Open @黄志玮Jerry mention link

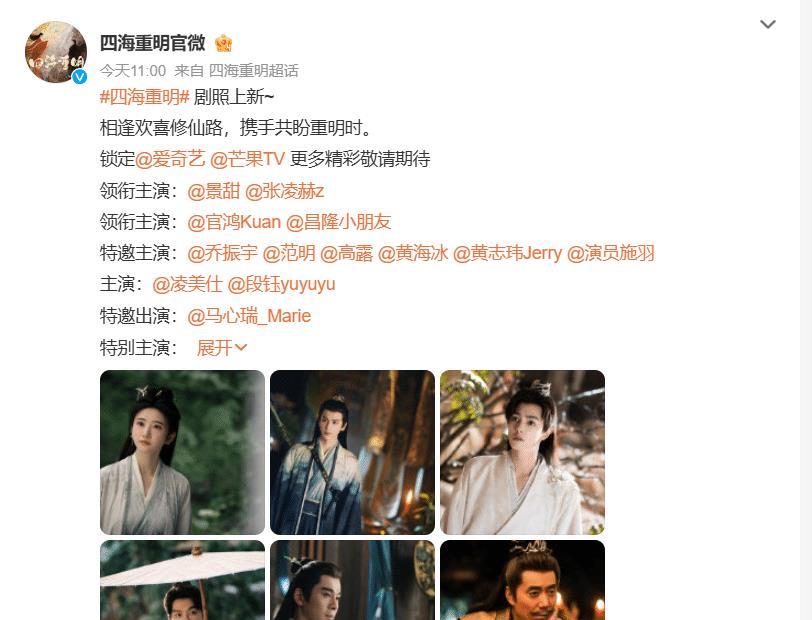[x=507, y=253]
